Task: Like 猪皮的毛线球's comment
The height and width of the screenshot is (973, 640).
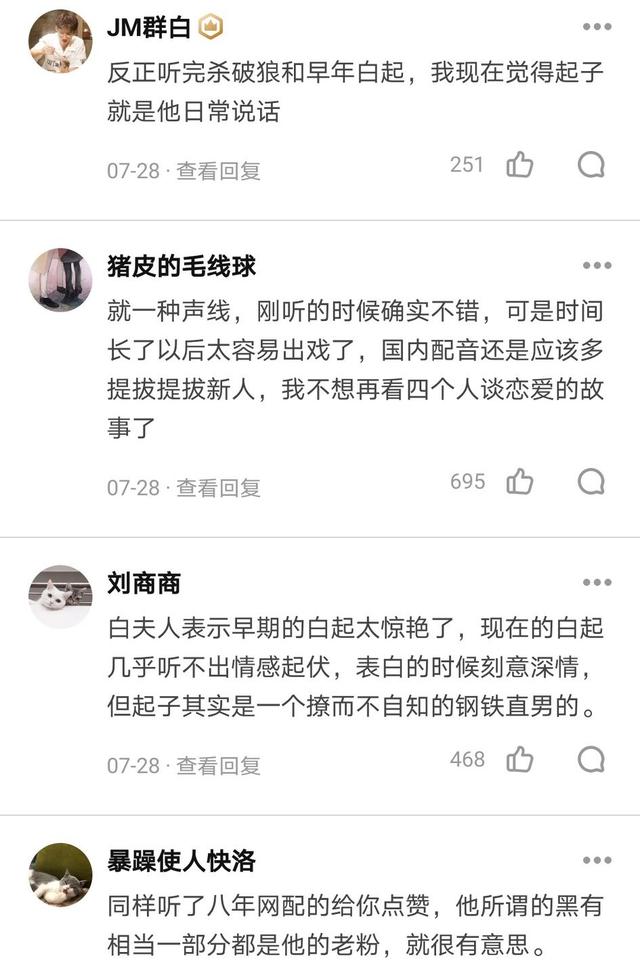Action: [519, 482]
